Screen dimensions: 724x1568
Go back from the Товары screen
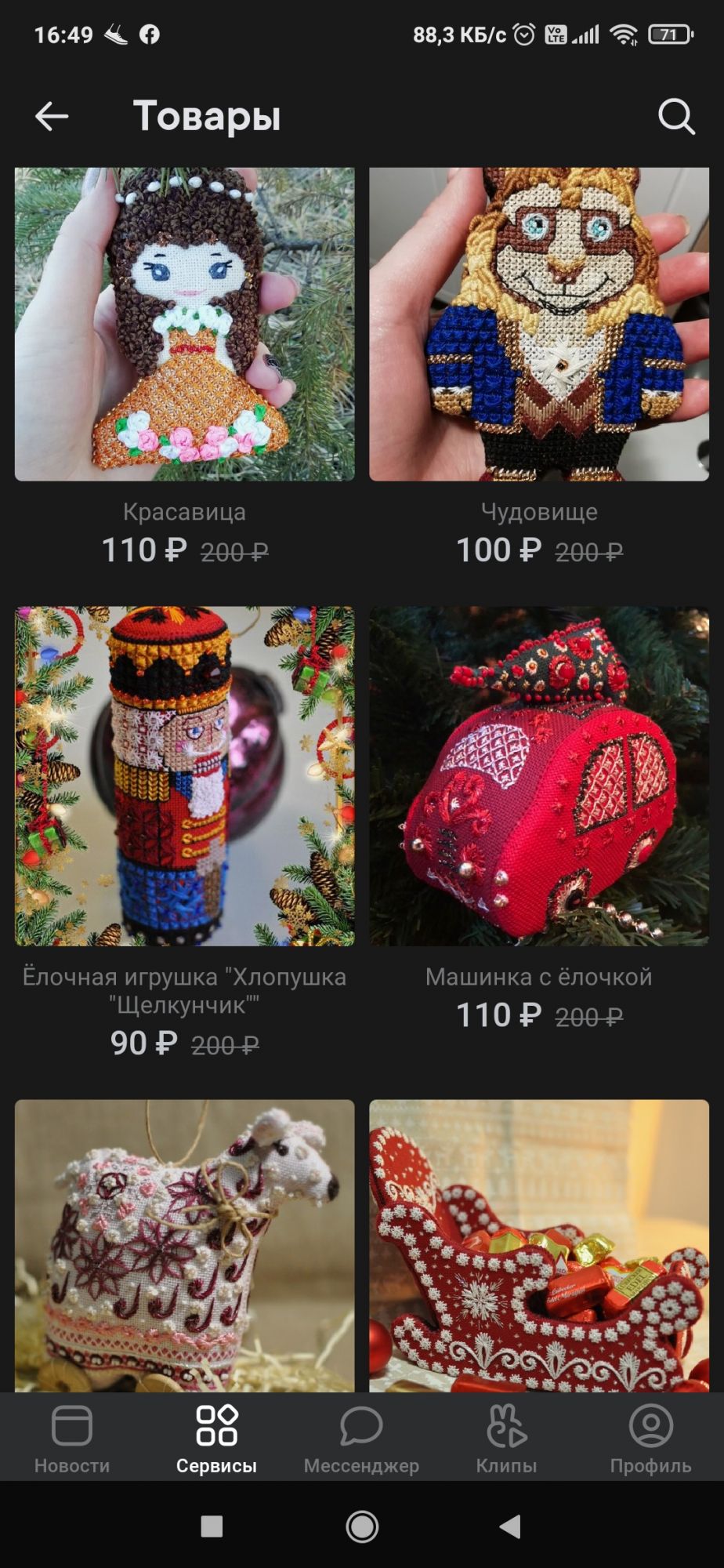(52, 116)
